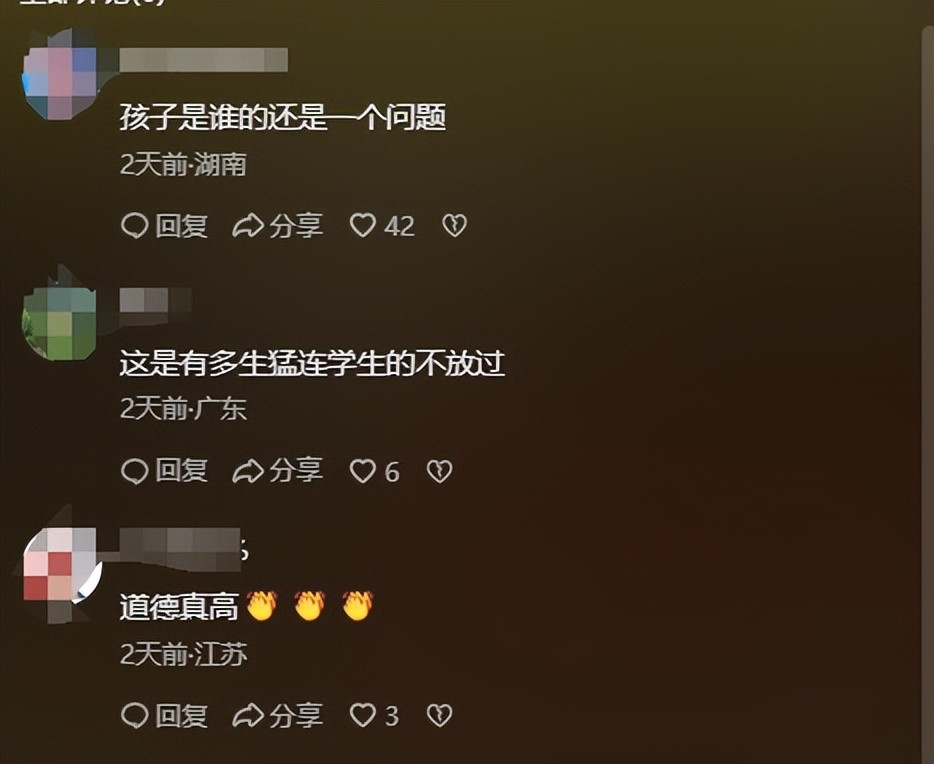Open avatar of the 江苏 commenter
This screenshot has width=934, height=764.
[x=62, y=563]
